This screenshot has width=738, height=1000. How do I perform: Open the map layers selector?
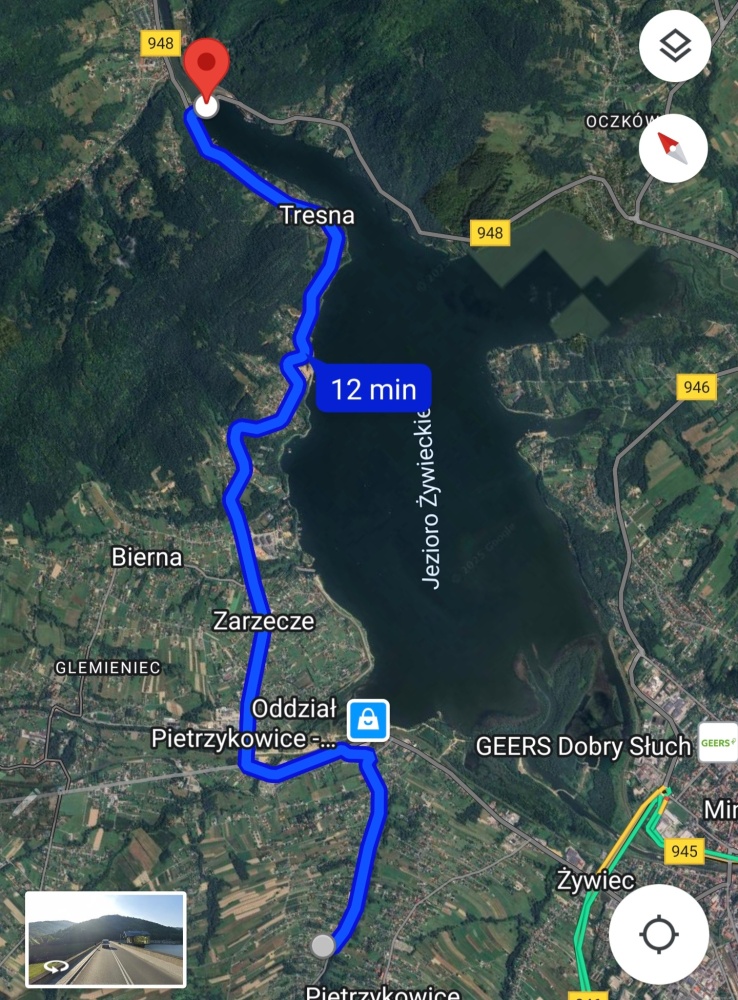tap(674, 46)
